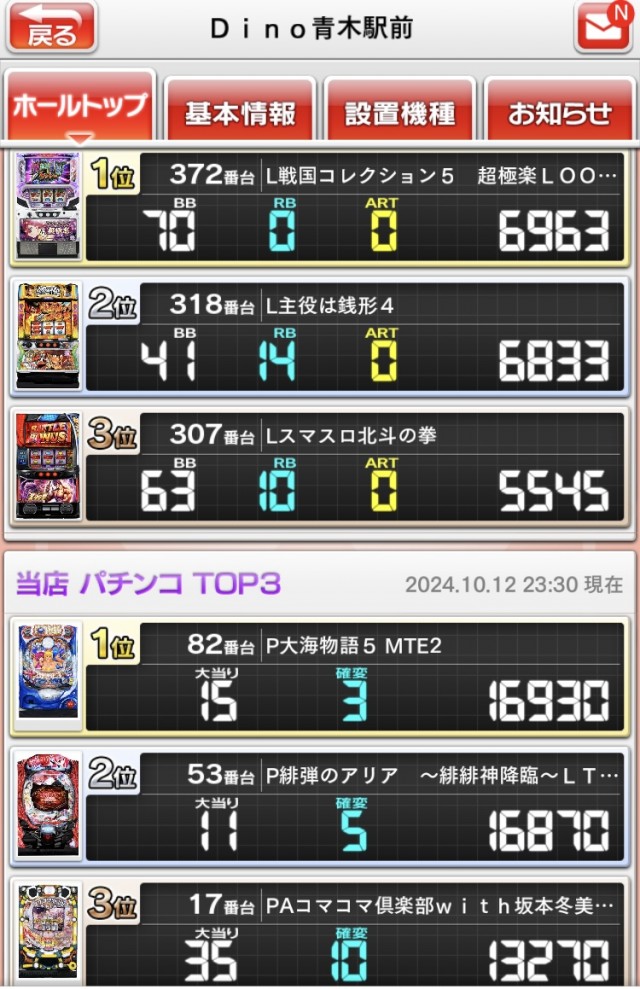Switch to the 基本情報 tab
Viewport: 640px width, 989px height.
(x=240, y=112)
